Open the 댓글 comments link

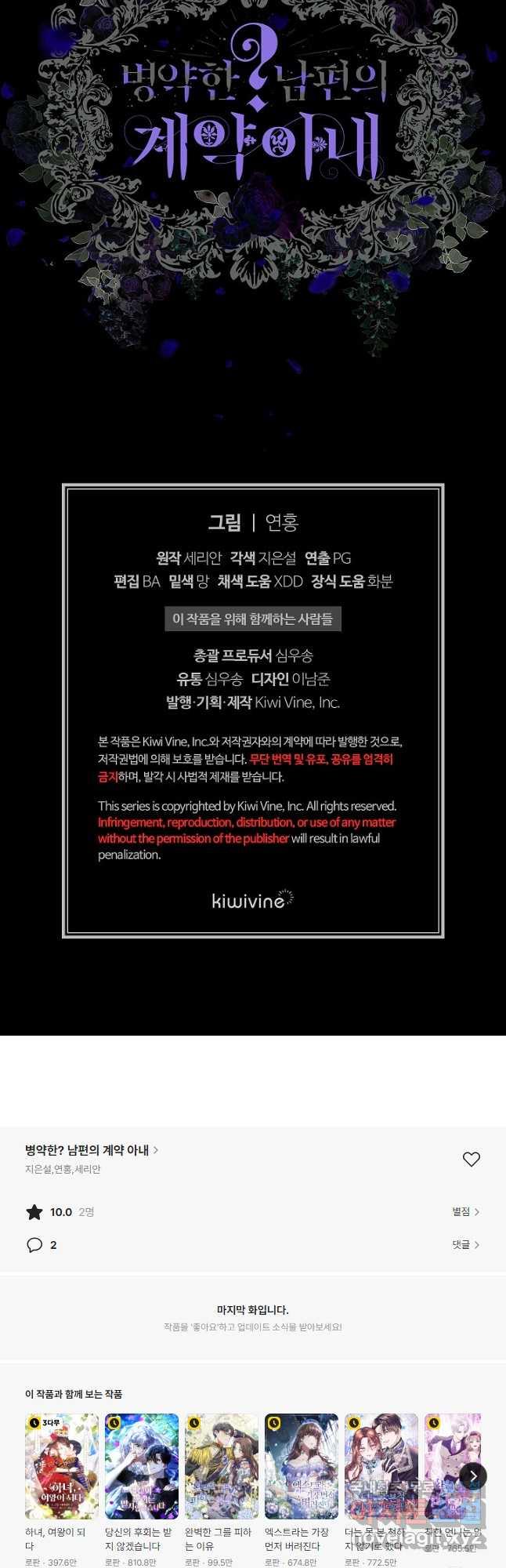pos(465,1245)
